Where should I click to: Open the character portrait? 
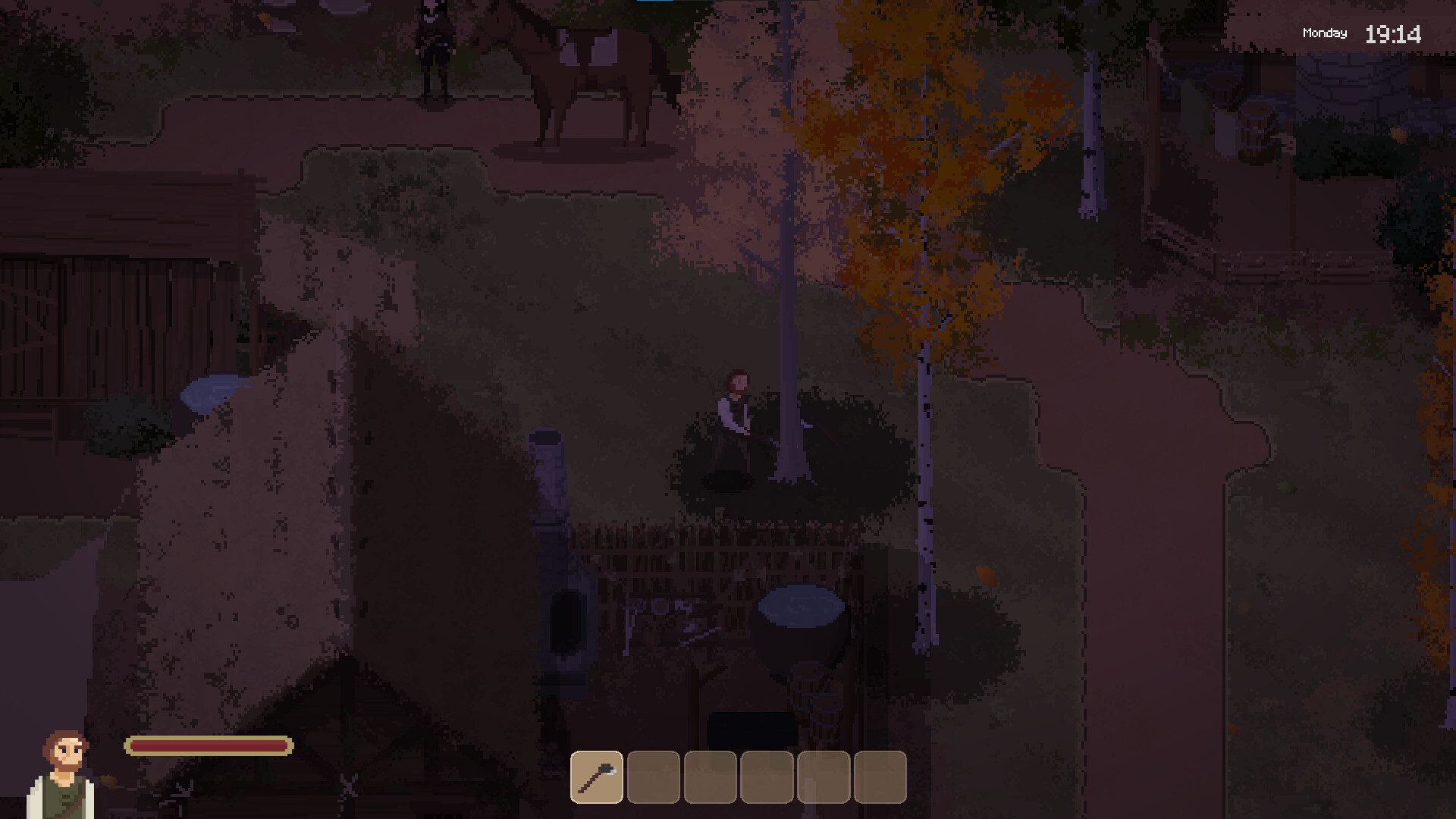(x=62, y=773)
